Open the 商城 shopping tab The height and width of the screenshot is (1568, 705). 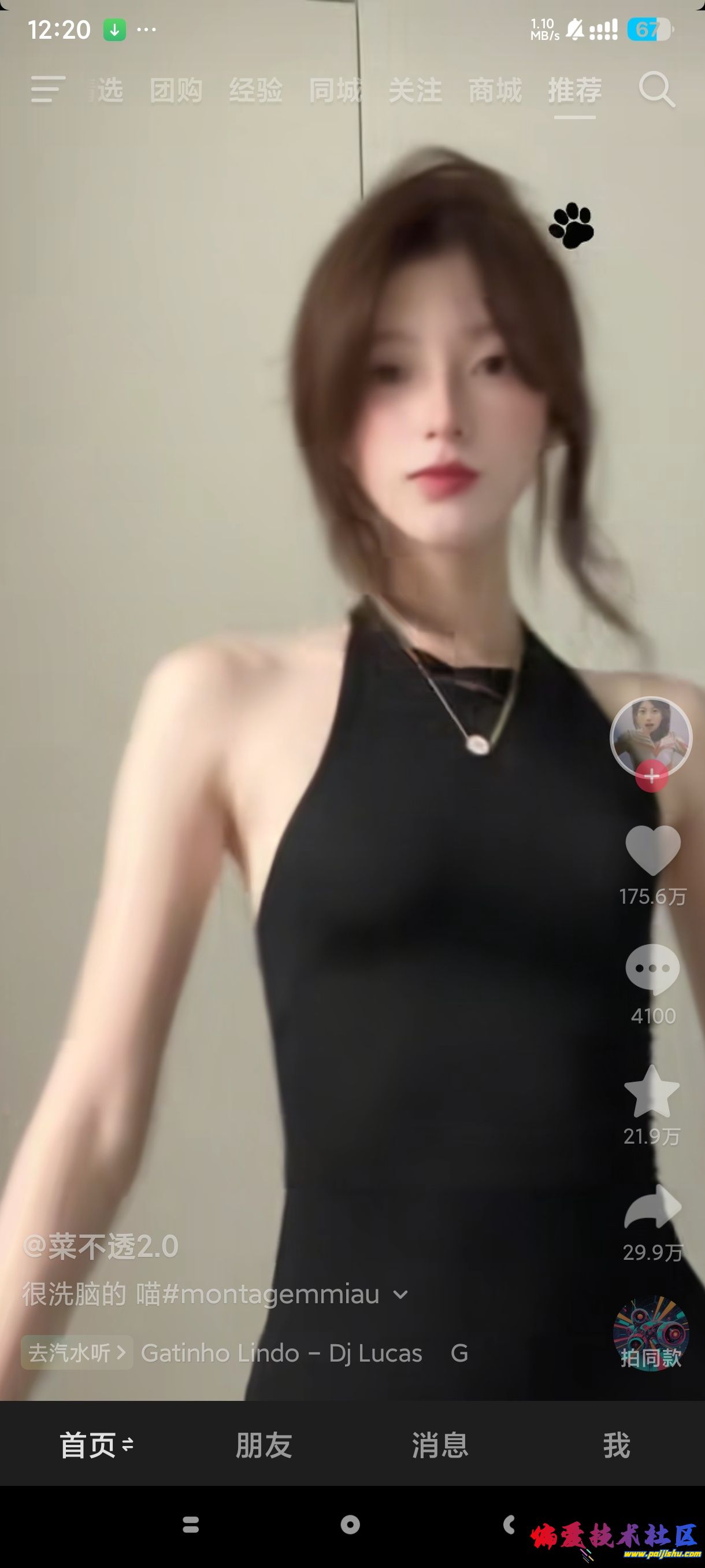pyautogui.click(x=494, y=91)
